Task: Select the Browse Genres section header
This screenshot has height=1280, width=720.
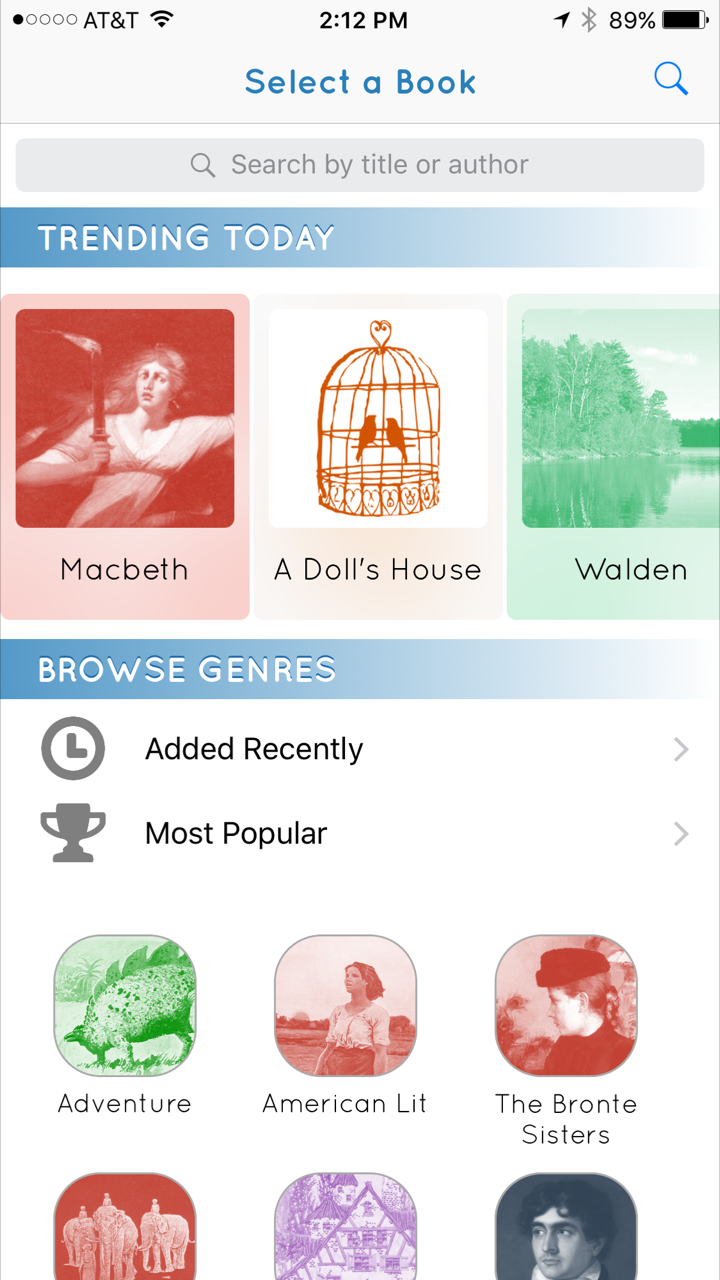Action: [188, 668]
